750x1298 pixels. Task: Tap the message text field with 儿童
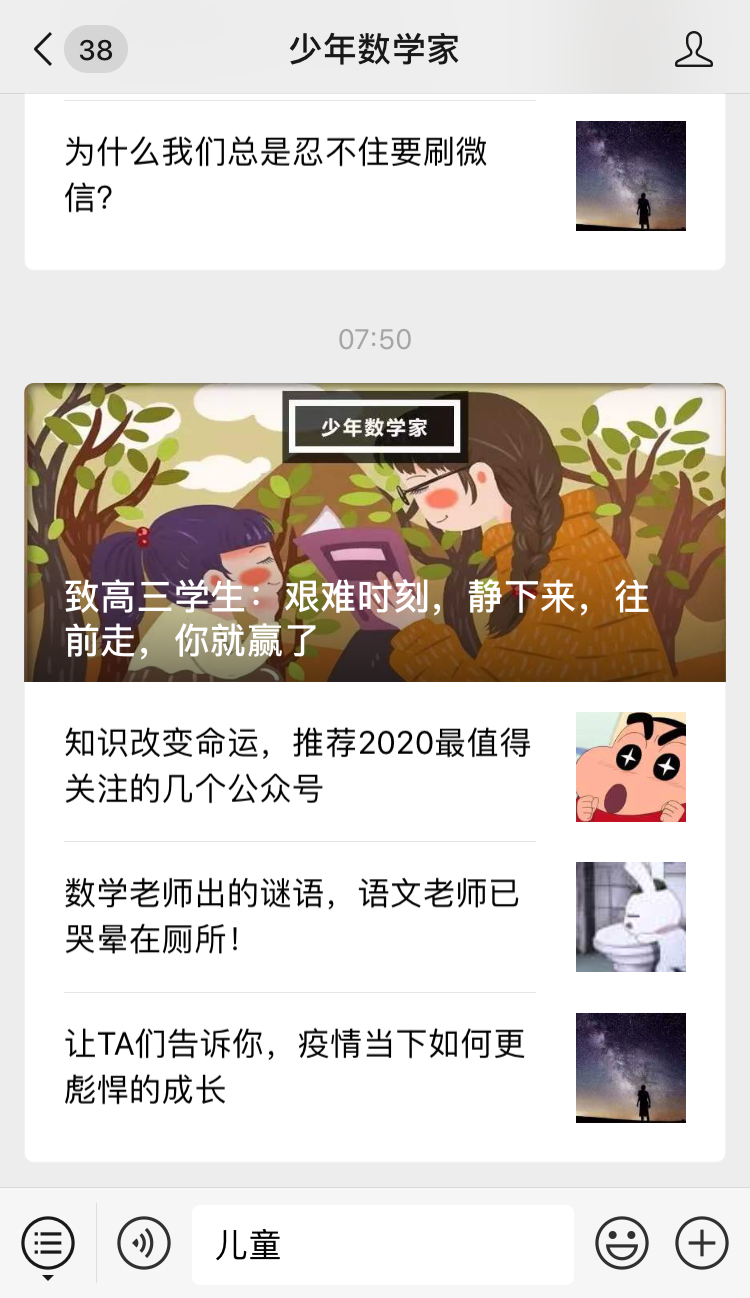click(x=383, y=1244)
